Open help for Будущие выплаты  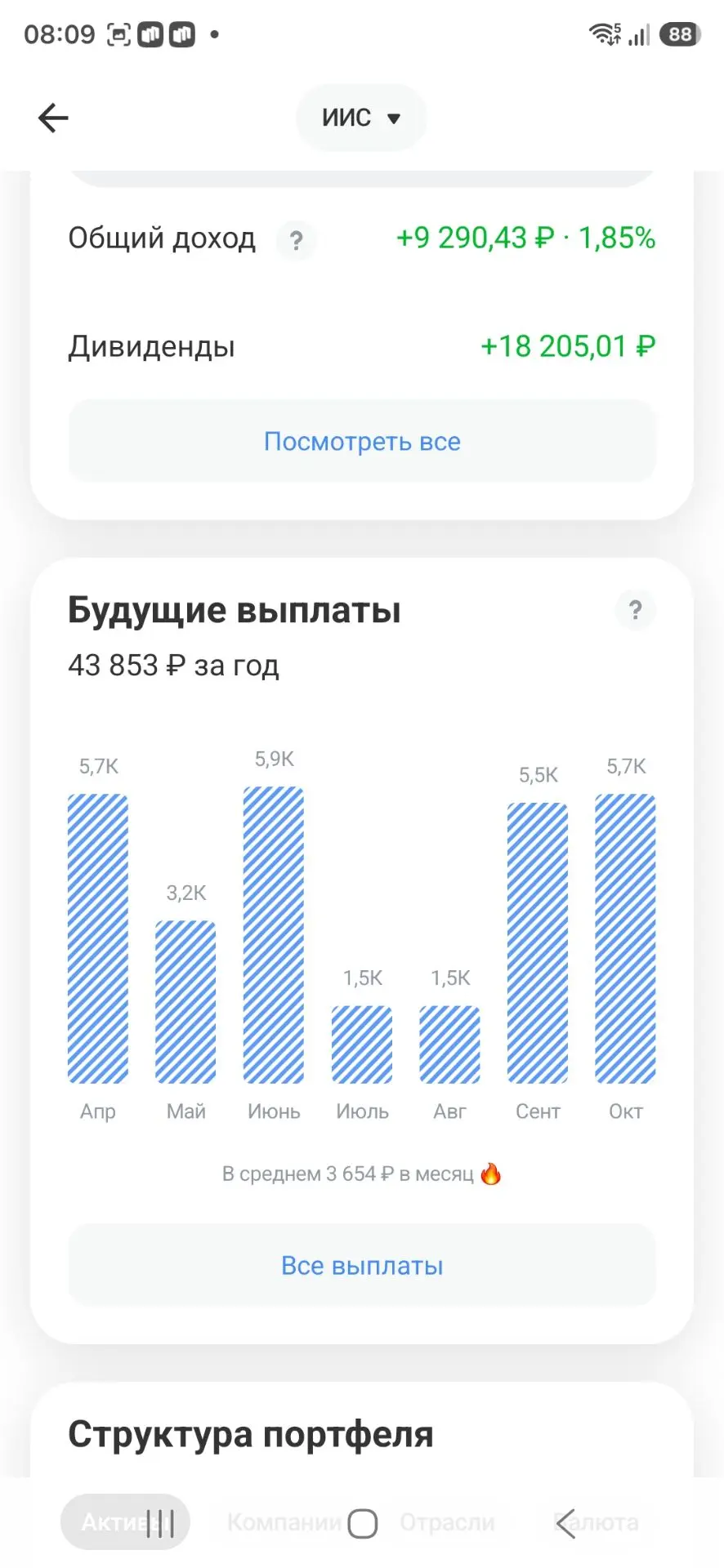click(x=636, y=610)
